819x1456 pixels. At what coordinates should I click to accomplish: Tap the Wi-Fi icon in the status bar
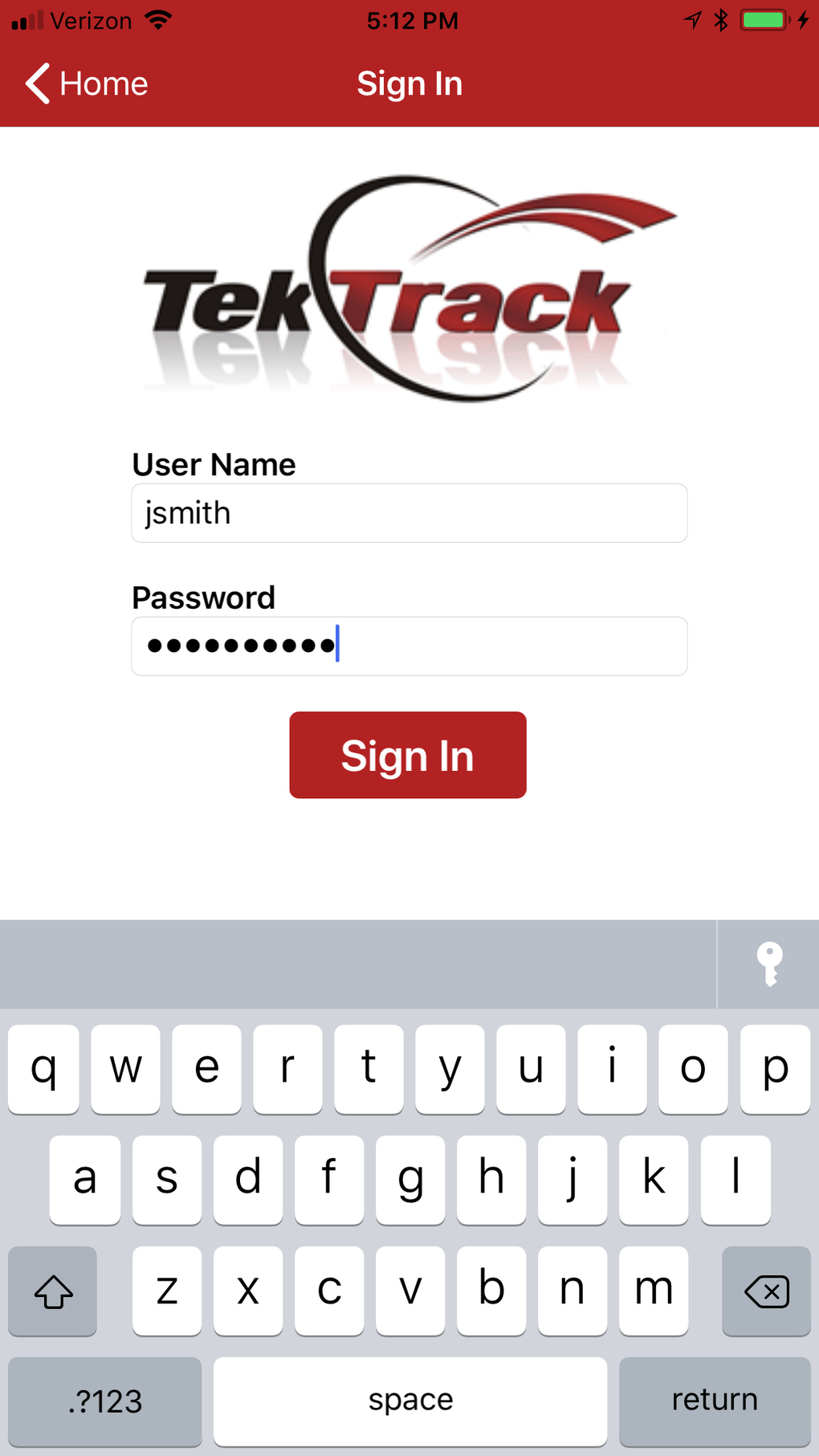[x=157, y=19]
